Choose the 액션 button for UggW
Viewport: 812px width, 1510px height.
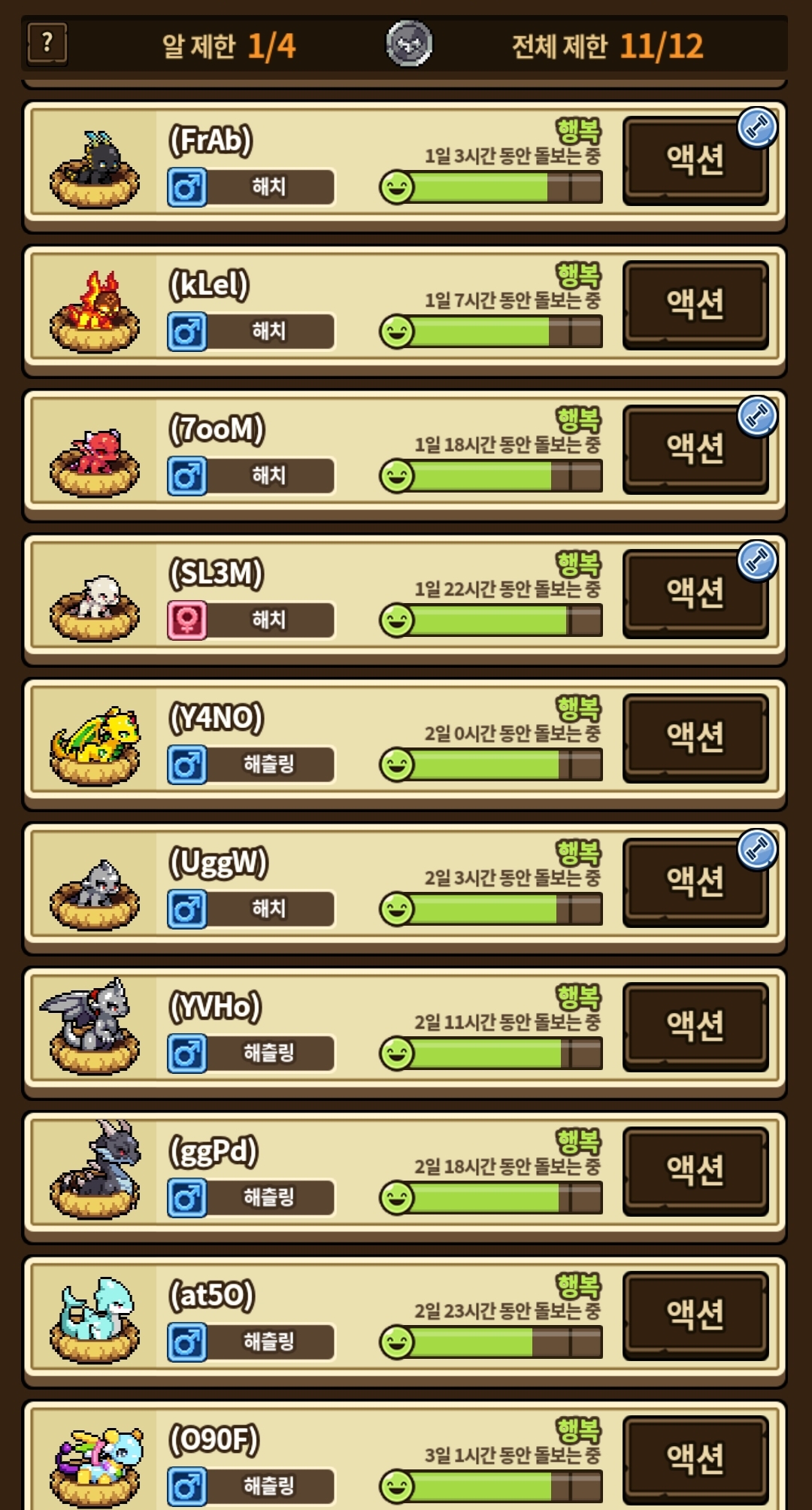695,882
